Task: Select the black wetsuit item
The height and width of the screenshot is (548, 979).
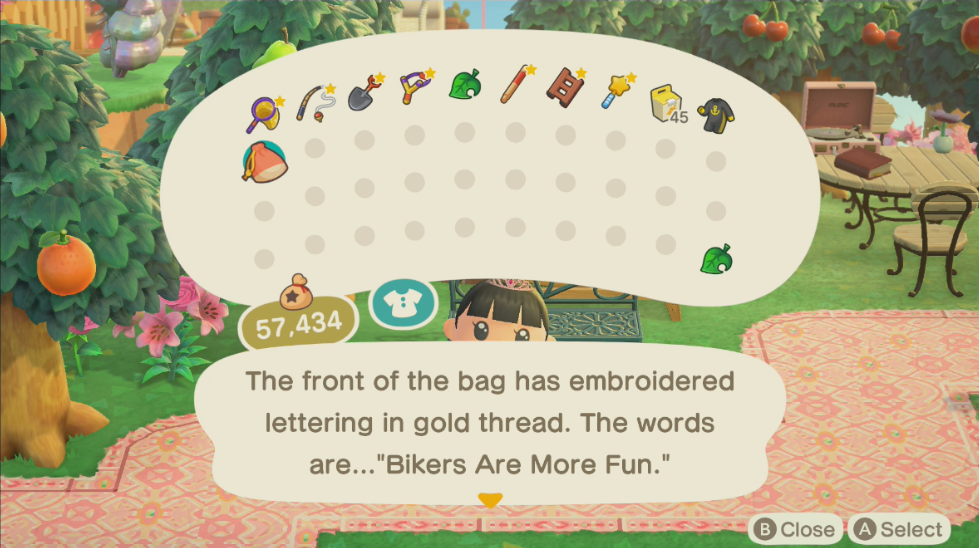Action: coord(714,114)
